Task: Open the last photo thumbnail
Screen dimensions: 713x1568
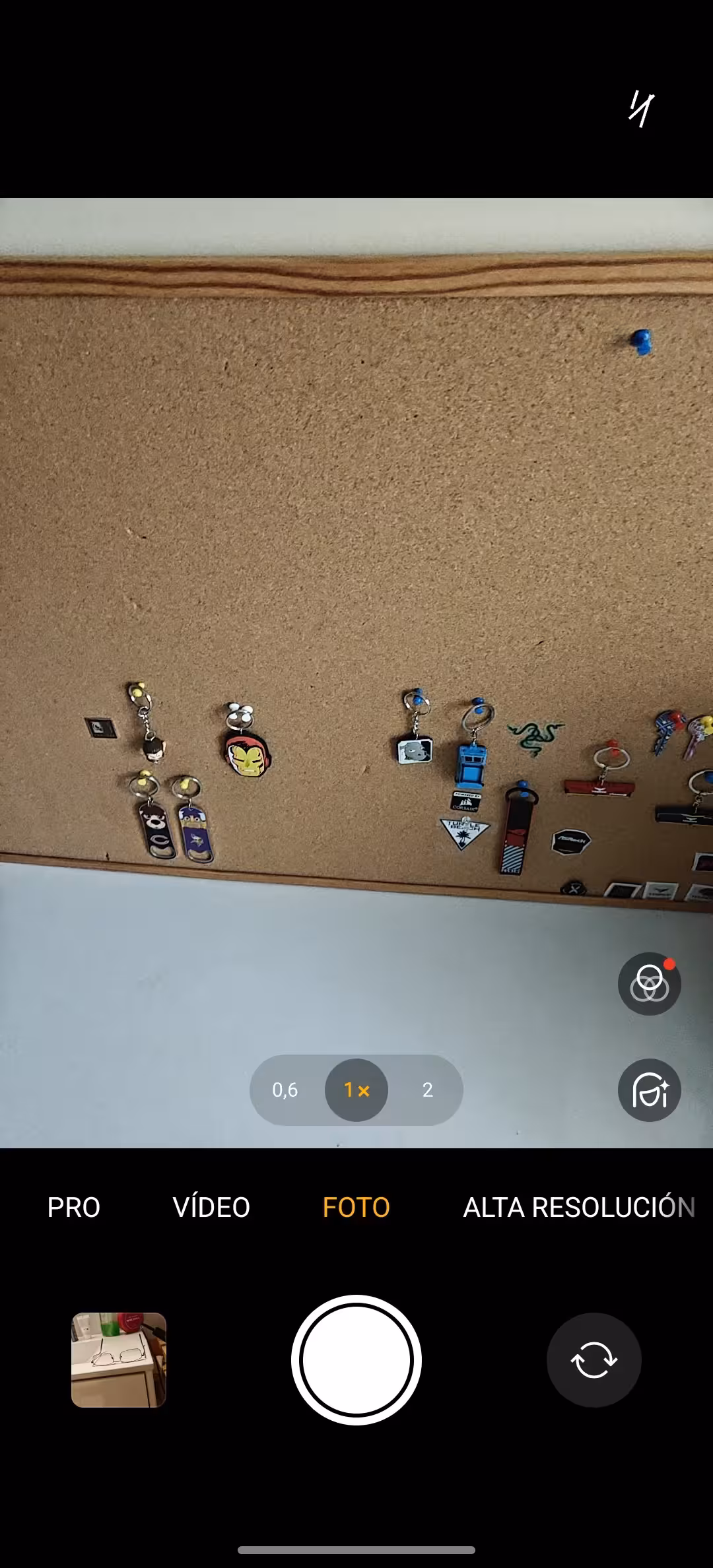Action: 119,1359
